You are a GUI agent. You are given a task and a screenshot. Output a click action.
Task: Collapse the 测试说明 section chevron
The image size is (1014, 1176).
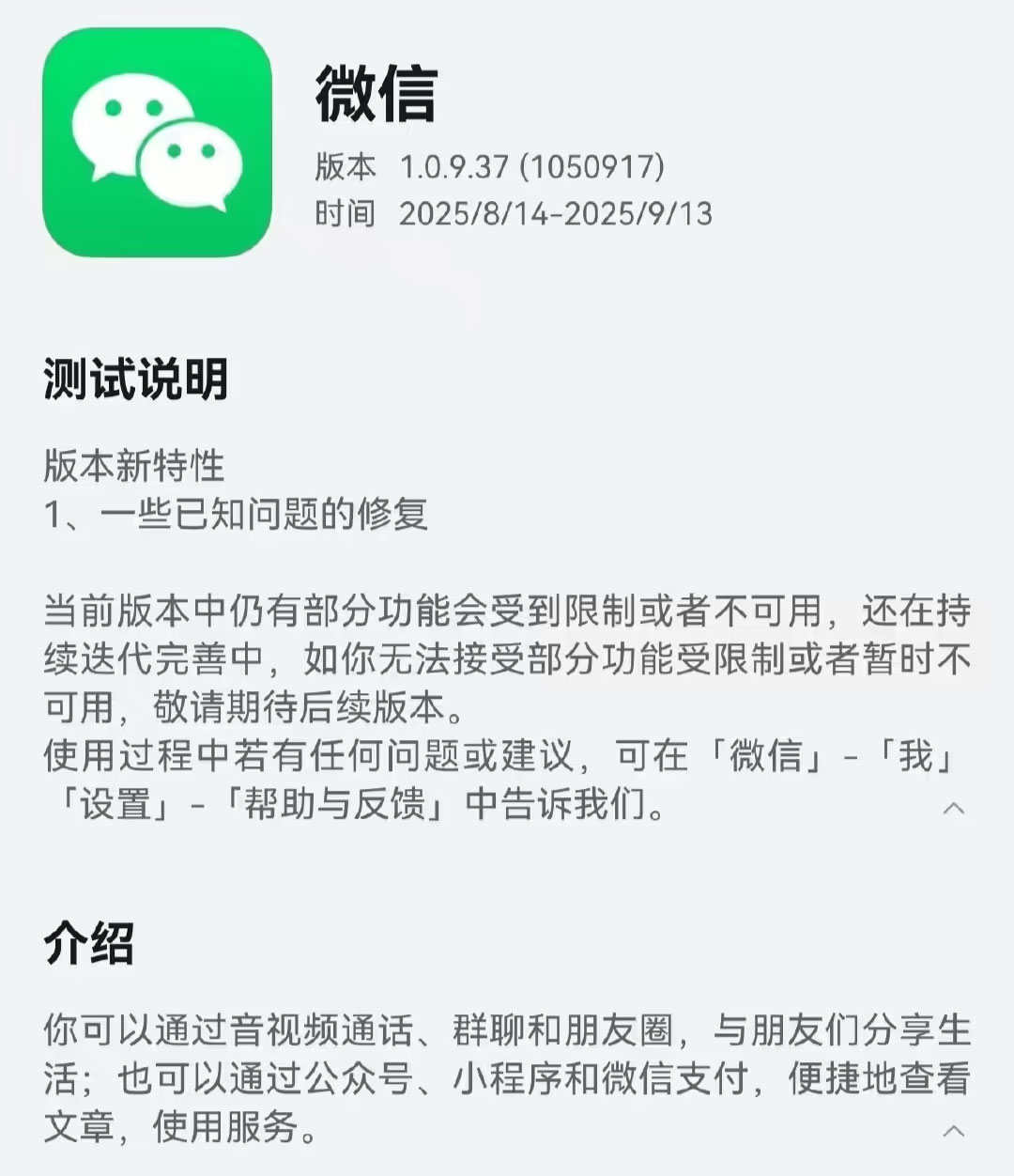pos(953,808)
